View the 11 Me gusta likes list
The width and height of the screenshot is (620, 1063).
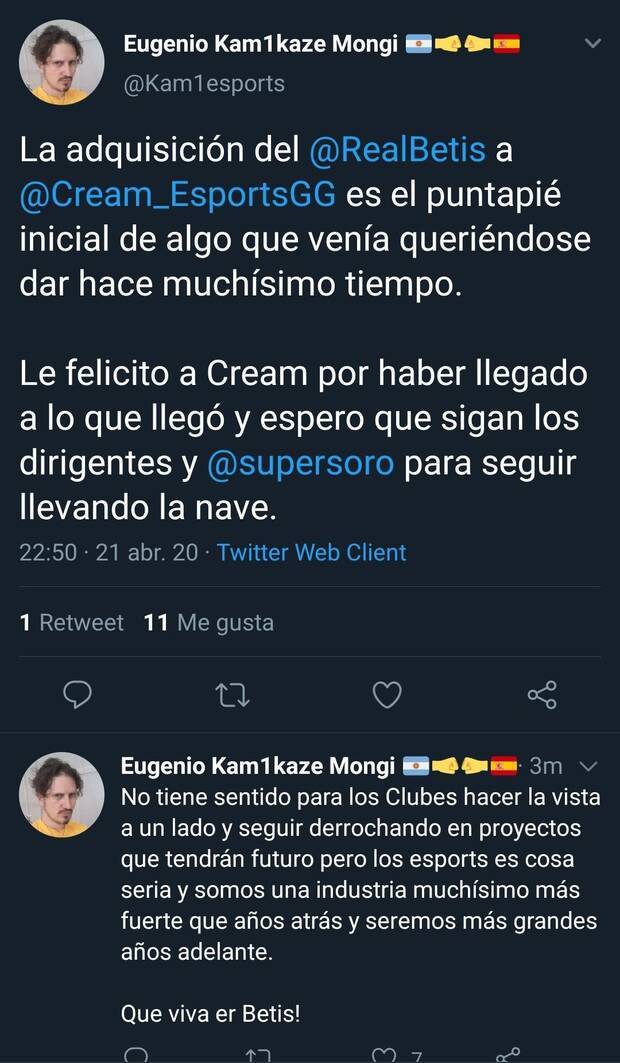point(209,622)
